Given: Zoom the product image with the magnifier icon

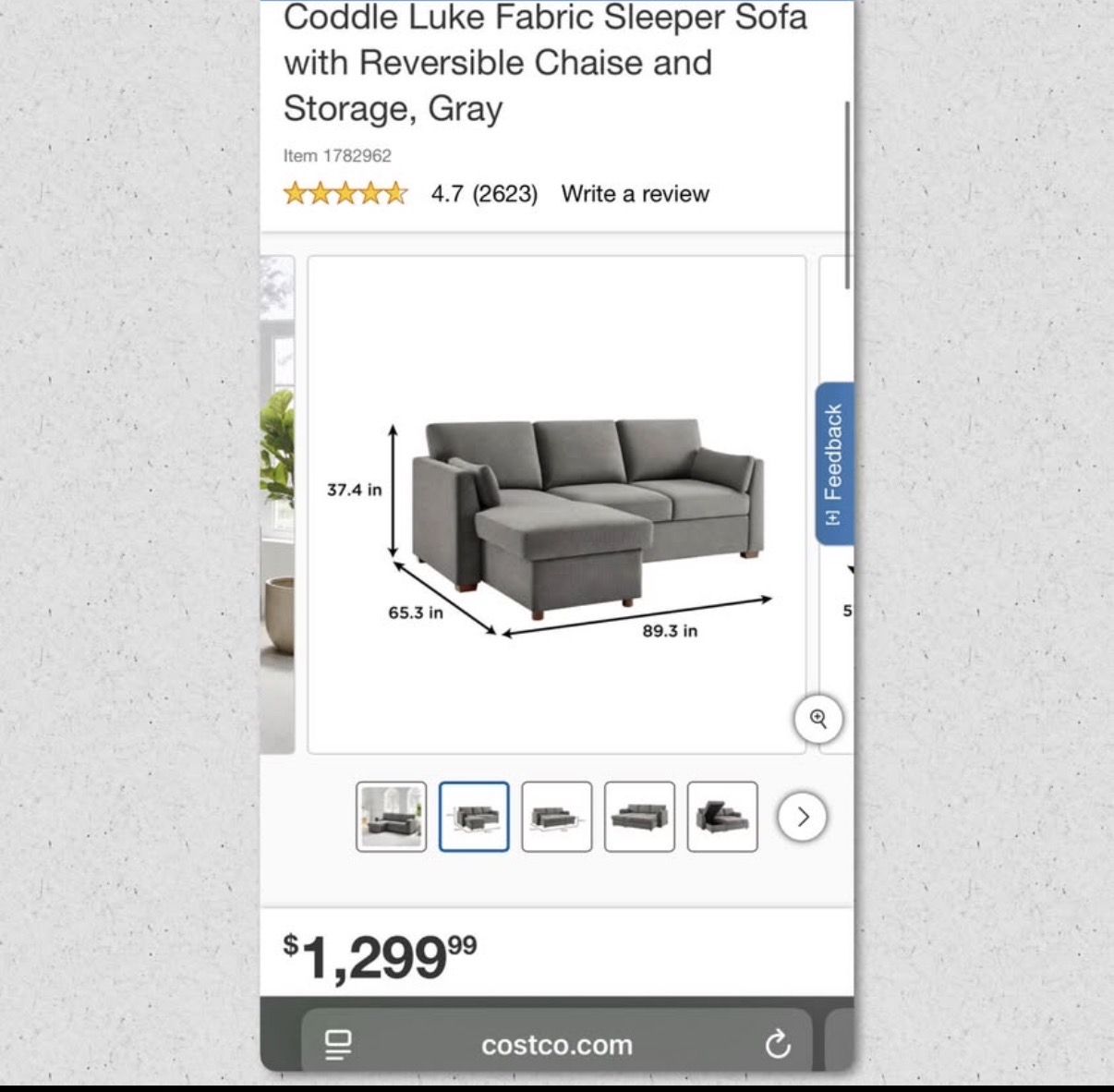Looking at the screenshot, I should point(818,719).
